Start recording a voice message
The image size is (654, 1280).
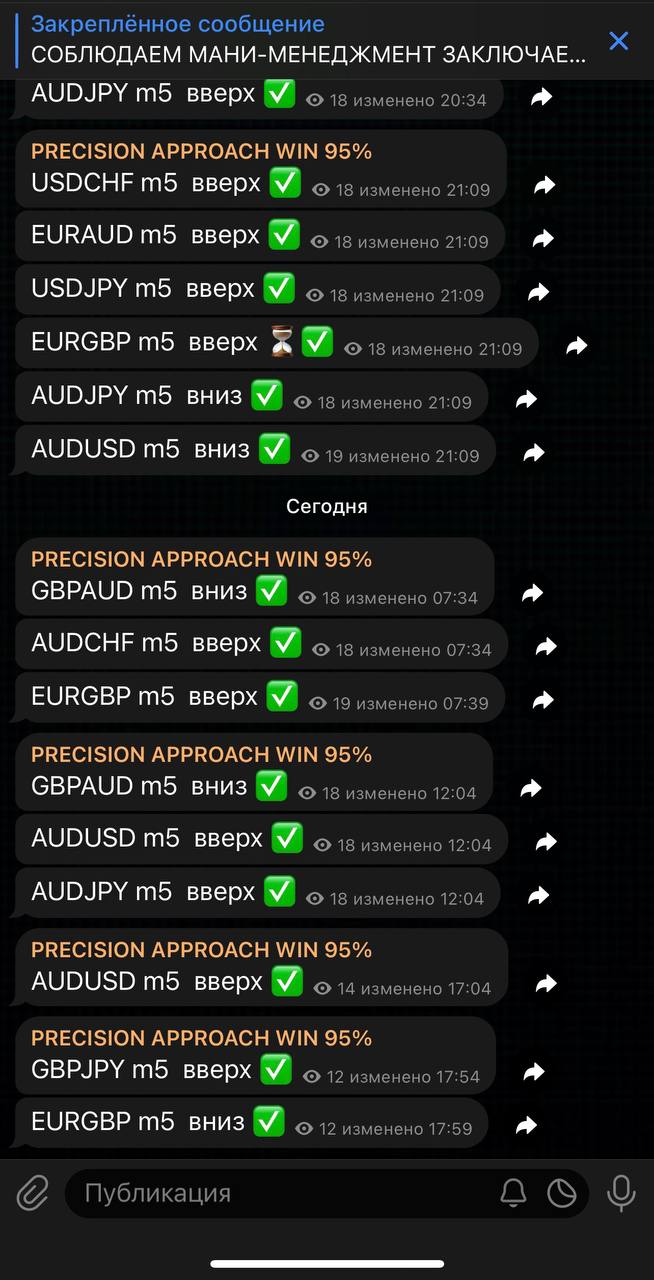click(x=621, y=1193)
